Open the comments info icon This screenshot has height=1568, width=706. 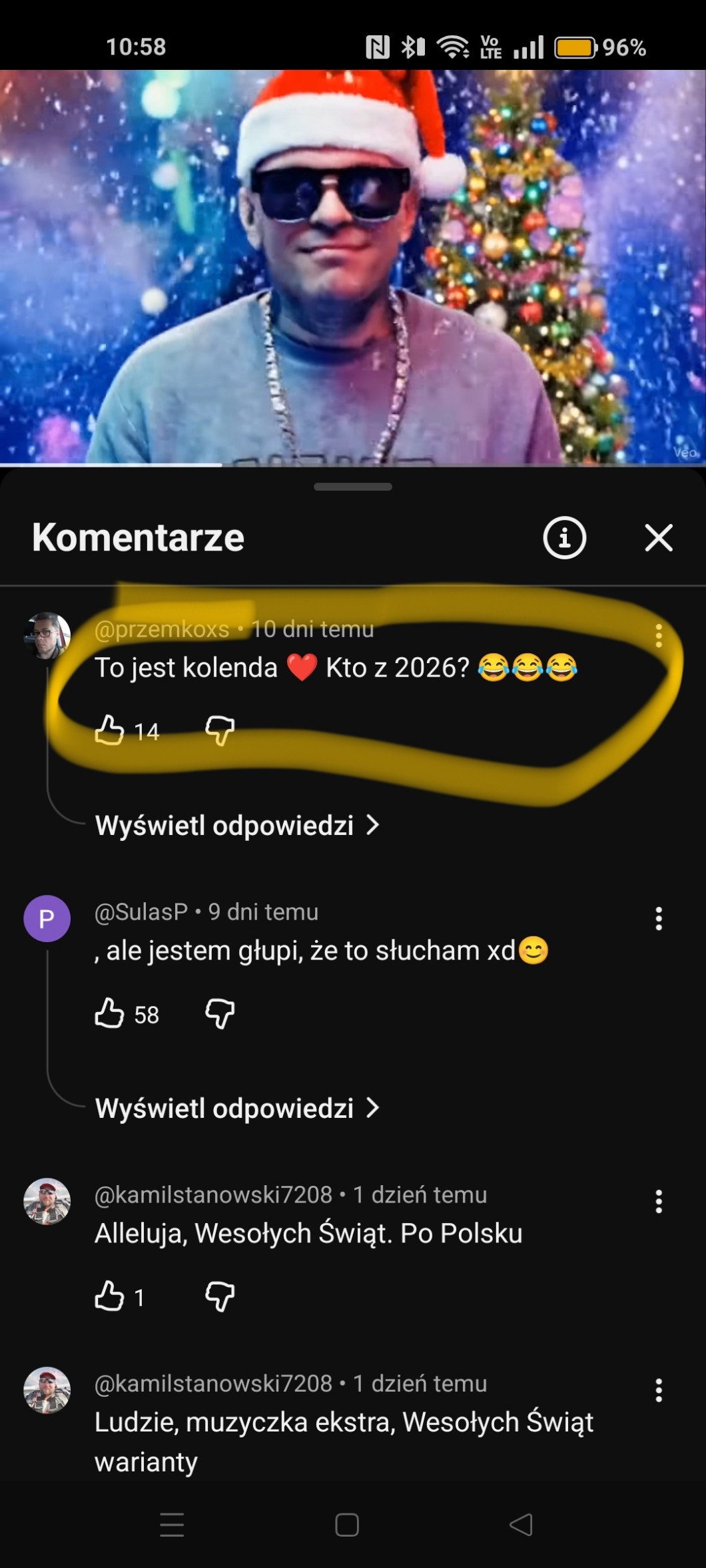coord(564,537)
